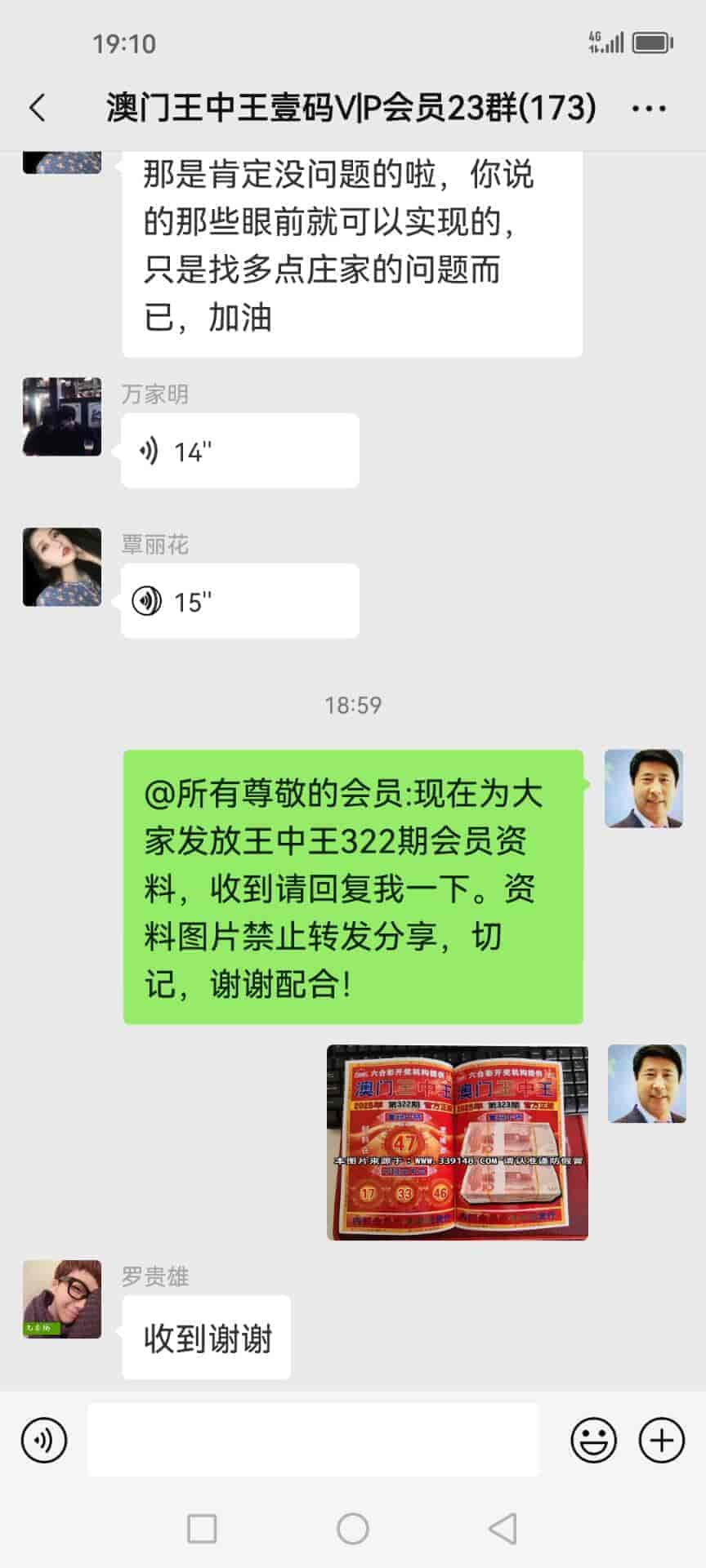Play 万家明's 14-second voice message
The height and width of the screenshot is (1568, 706).
(x=239, y=451)
